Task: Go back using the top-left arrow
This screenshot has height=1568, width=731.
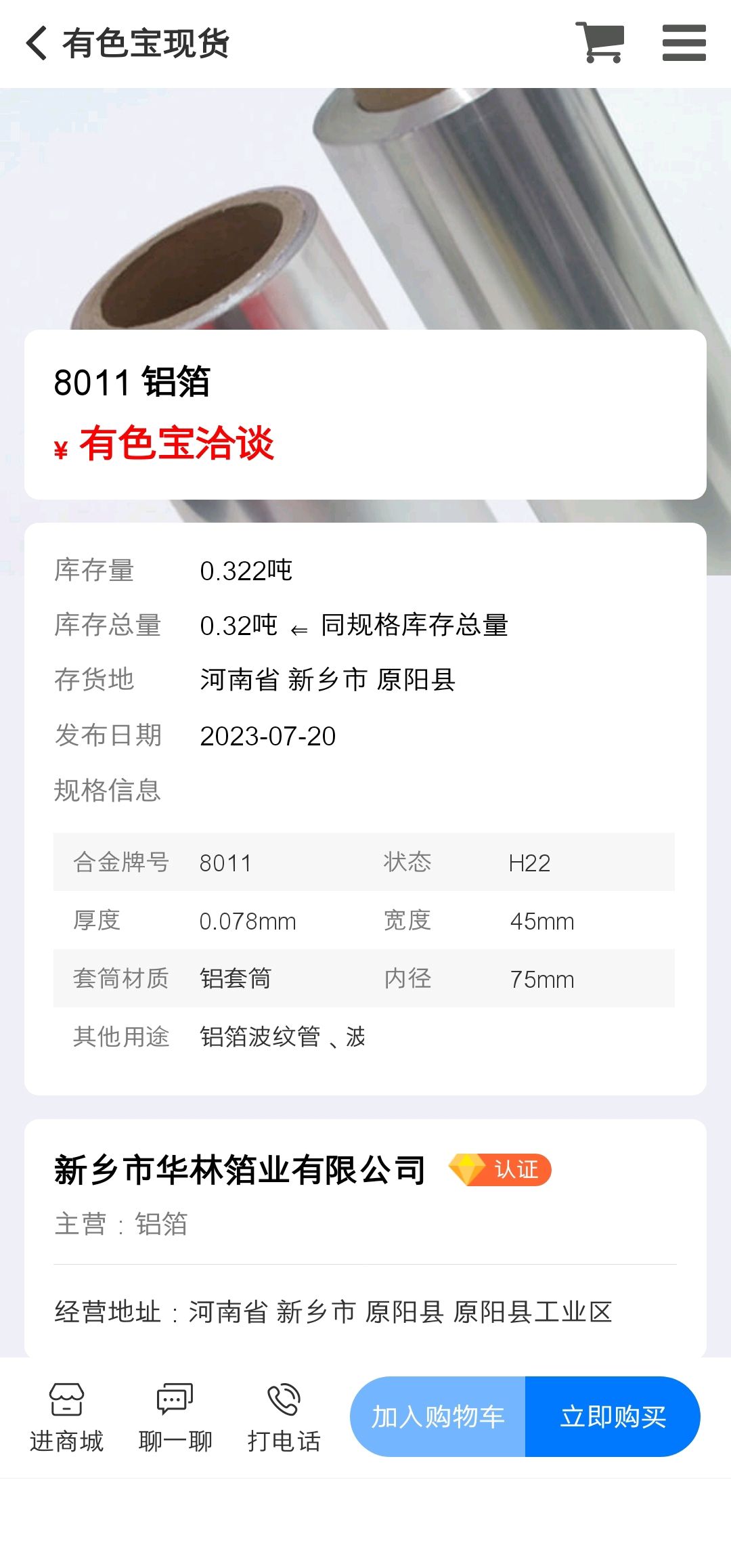Action: (x=37, y=43)
